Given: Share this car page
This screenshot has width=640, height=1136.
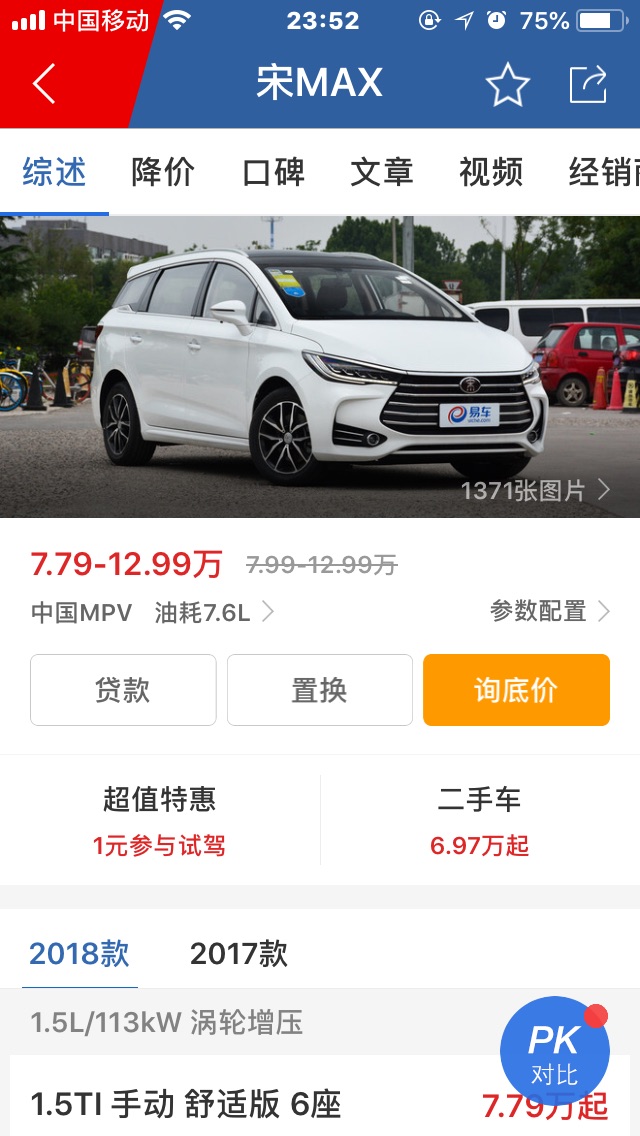Looking at the screenshot, I should 588,85.
